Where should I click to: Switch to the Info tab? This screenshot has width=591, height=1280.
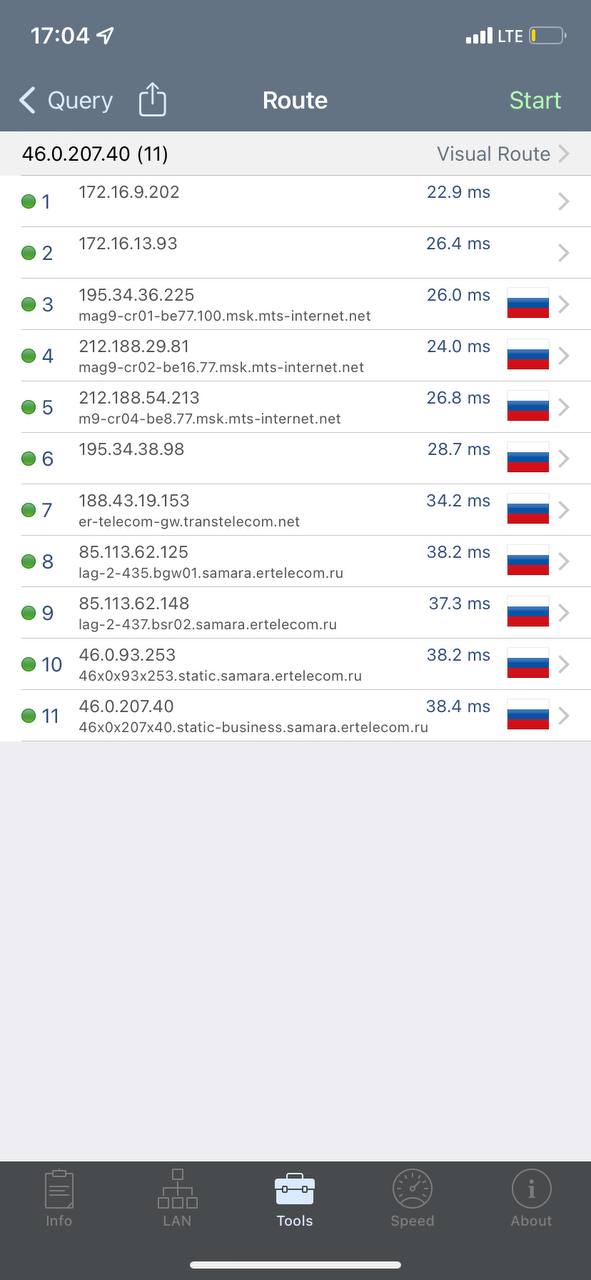pyautogui.click(x=59, y=1198)
